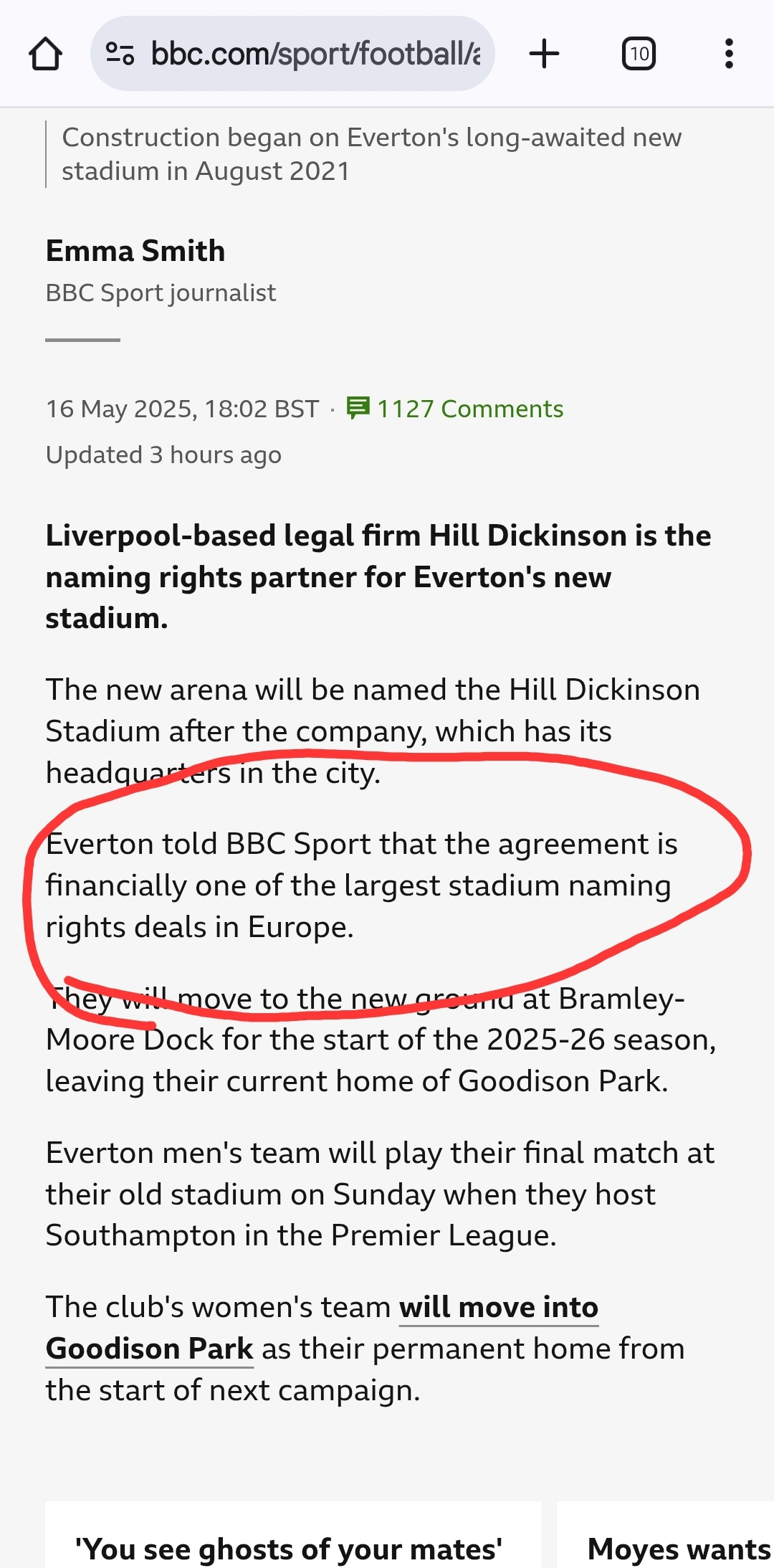
Task: Open the browser overflow menu
Action: (x=729, y=54)
